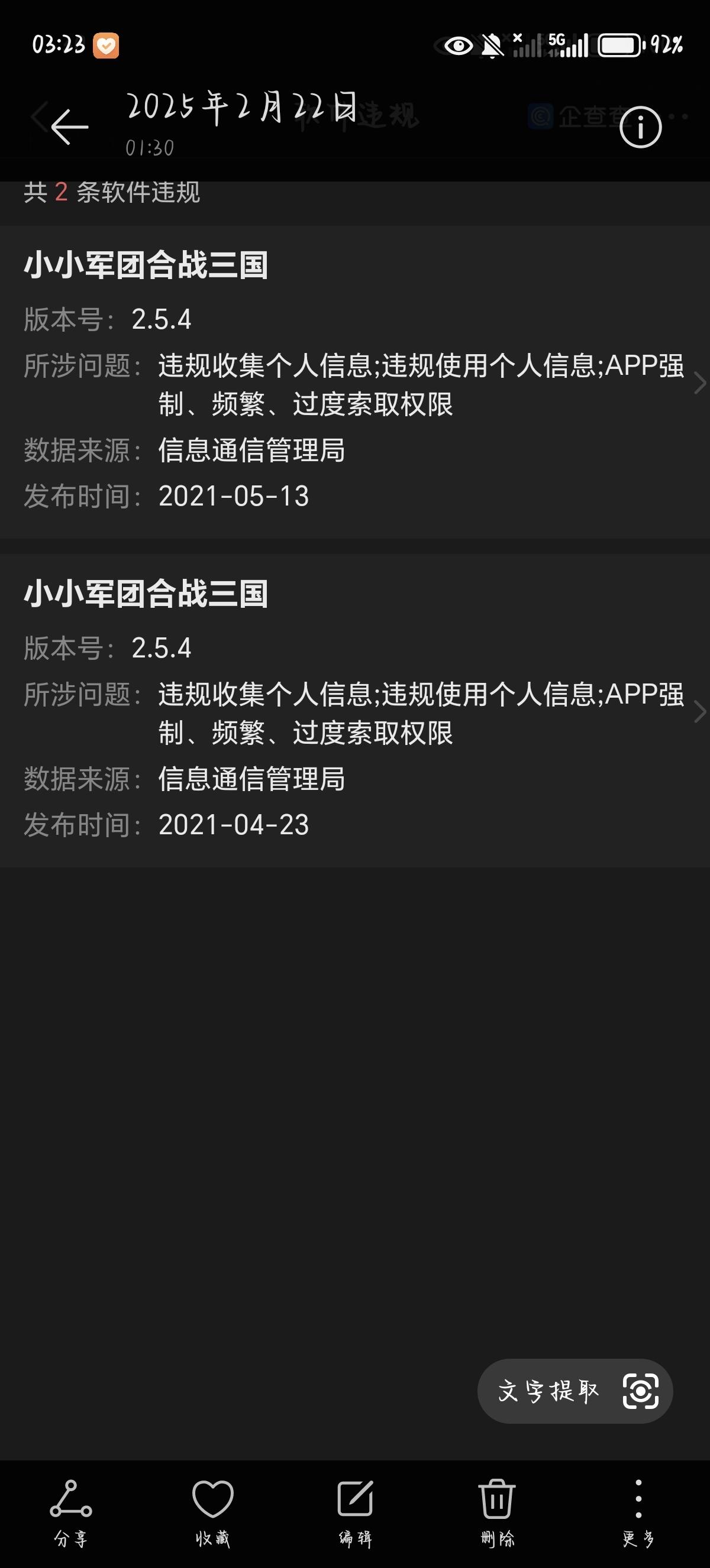Toggle favorite with the 收藏 heart icon

coord(212,1499)
